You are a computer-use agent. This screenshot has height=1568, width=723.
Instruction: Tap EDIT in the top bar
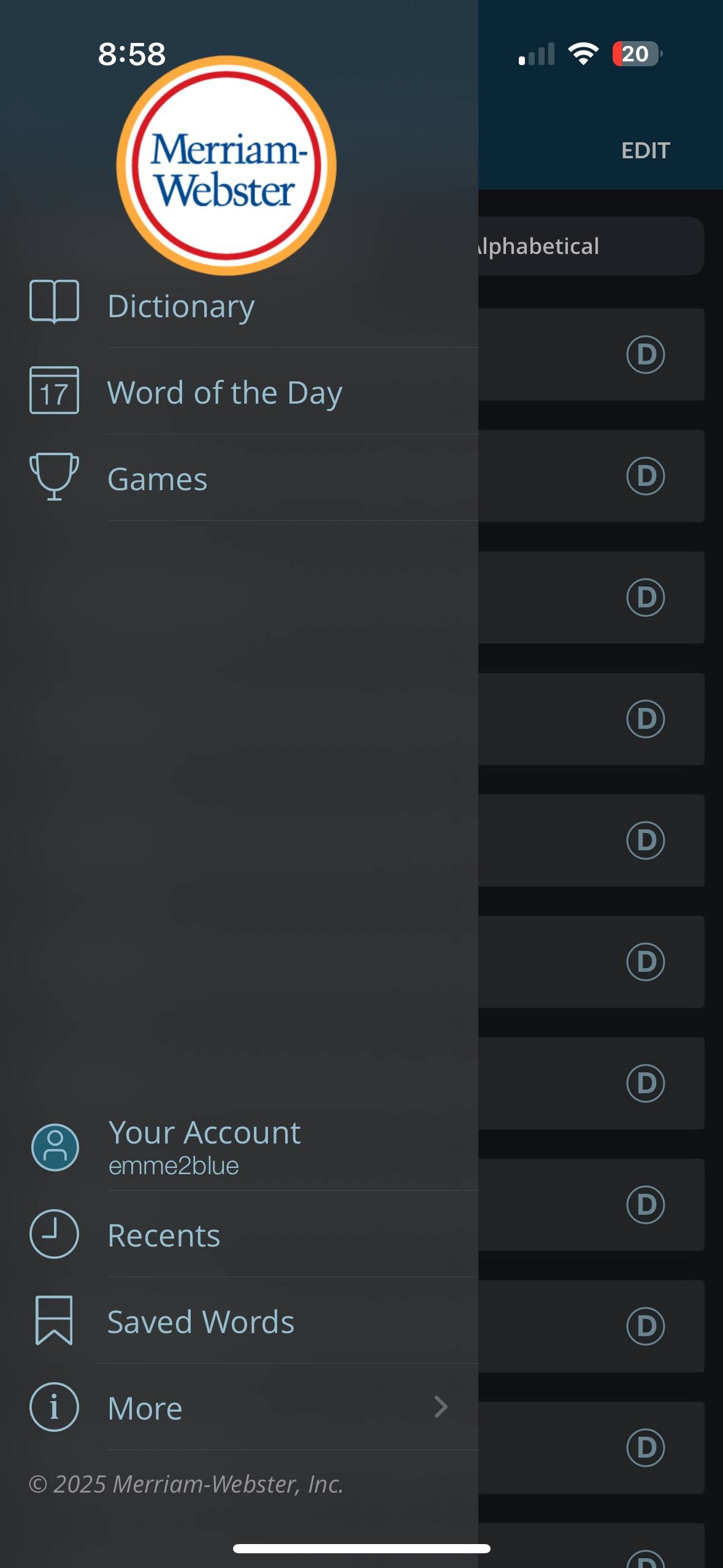[645, 150]
